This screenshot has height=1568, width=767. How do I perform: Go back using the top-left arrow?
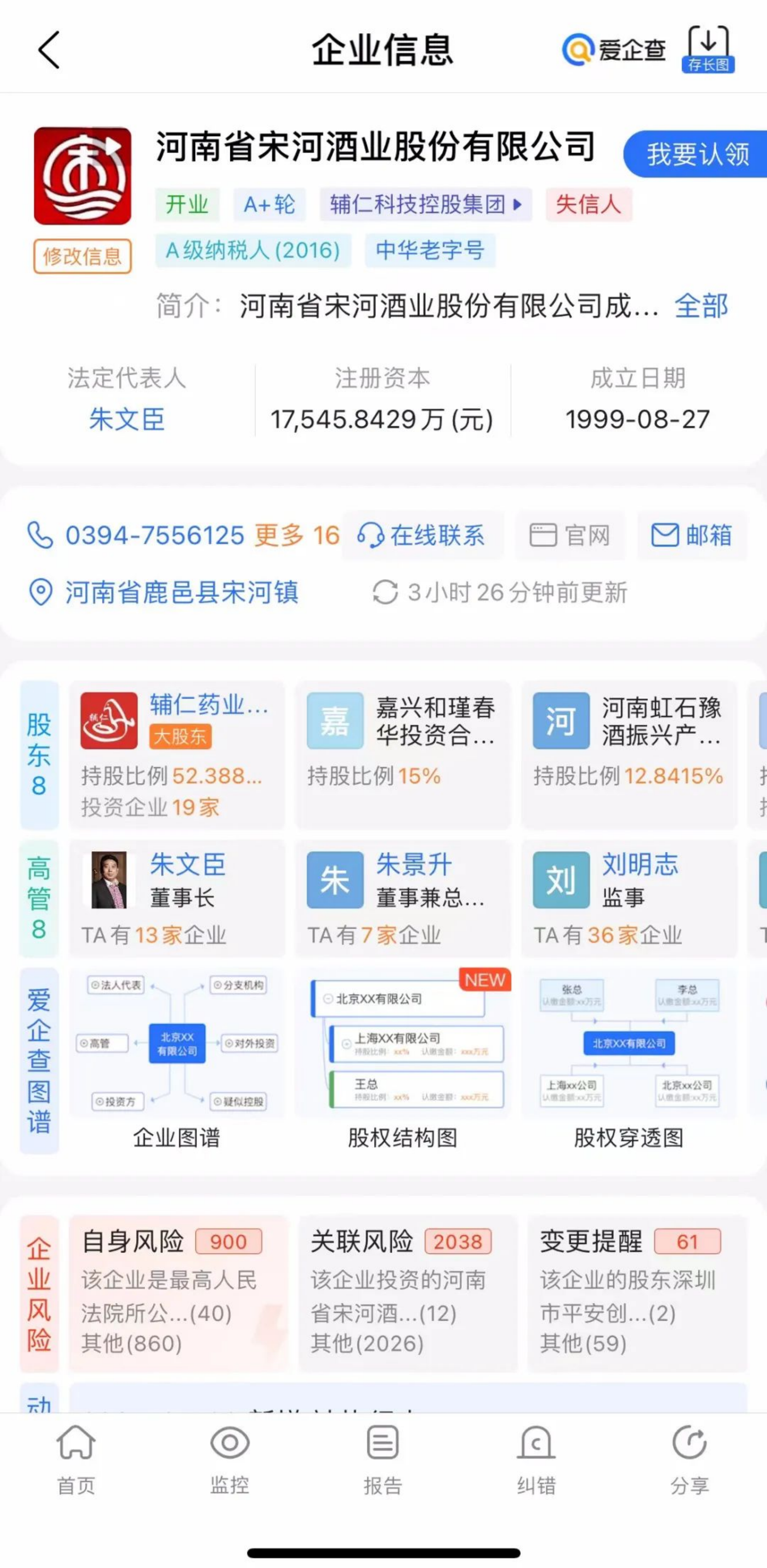[x=49, y=50]
